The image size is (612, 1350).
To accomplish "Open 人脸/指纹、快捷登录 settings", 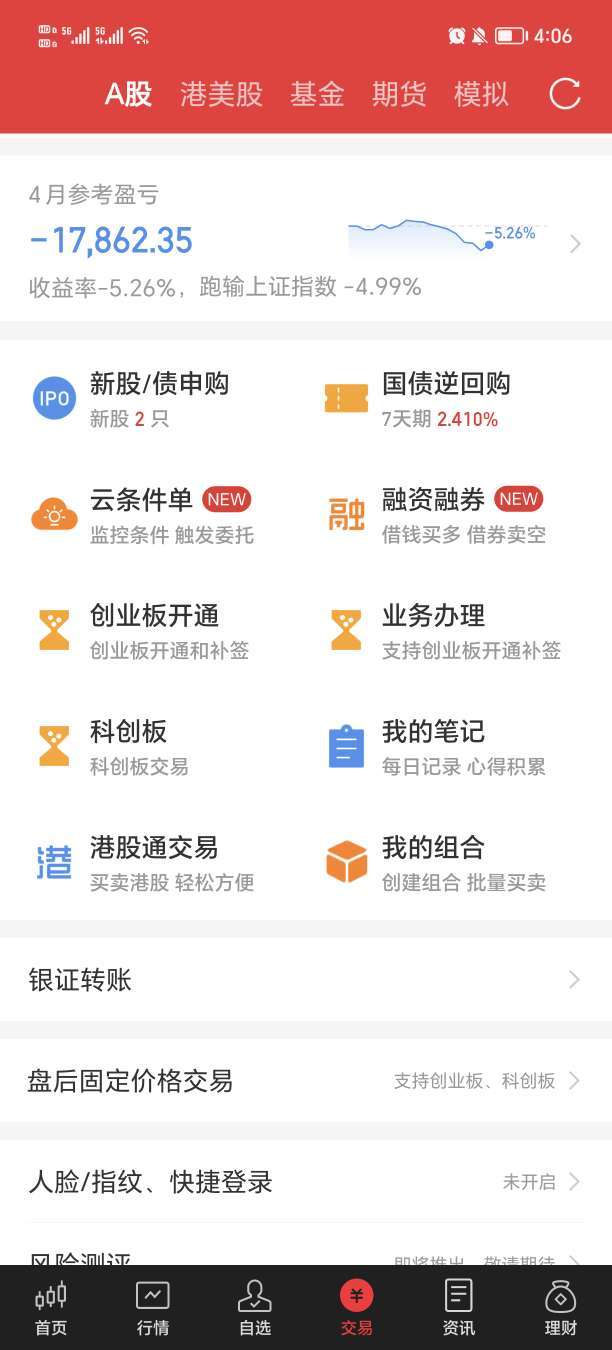I will point(306,1182).
